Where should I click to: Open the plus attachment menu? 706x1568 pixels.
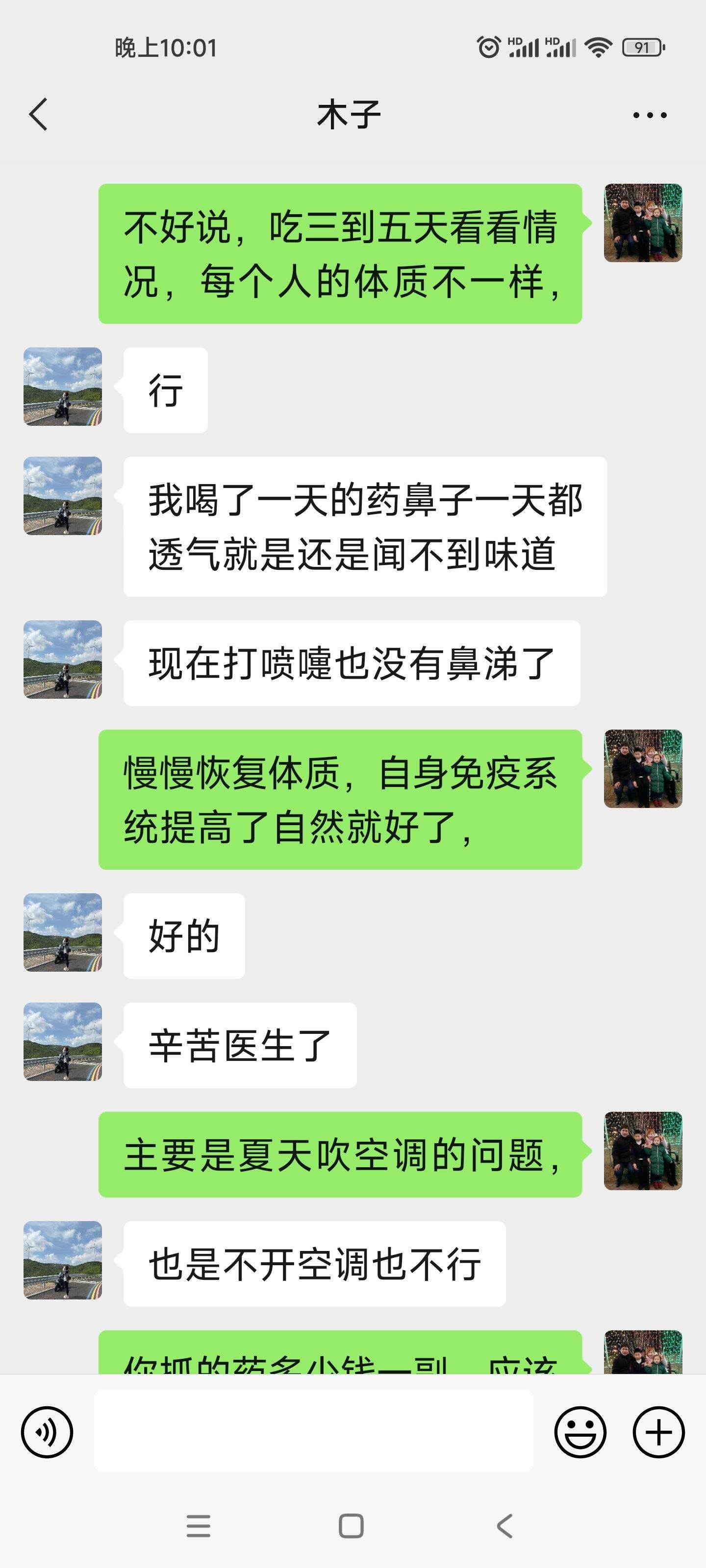658,1432
